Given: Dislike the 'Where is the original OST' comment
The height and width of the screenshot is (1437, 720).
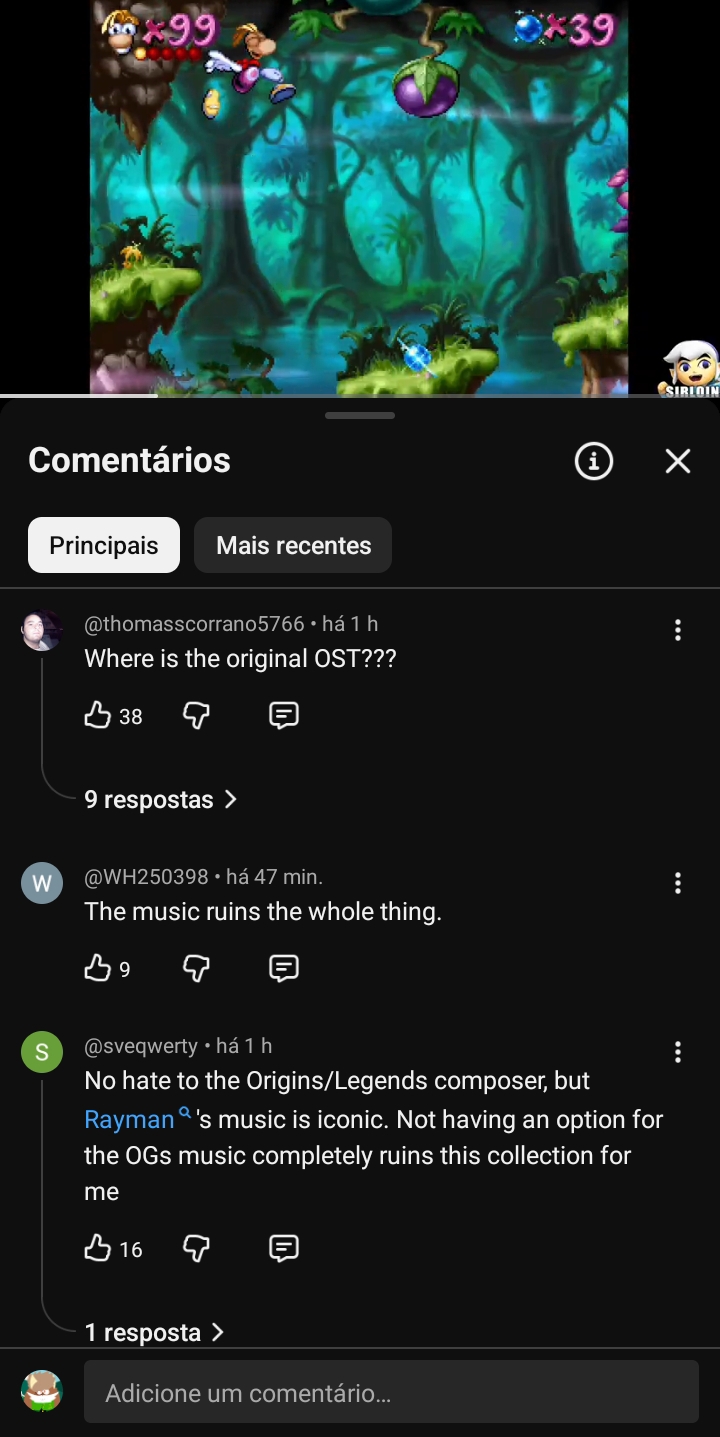Looking at the screenshot, I should click(x=196, y=715).
